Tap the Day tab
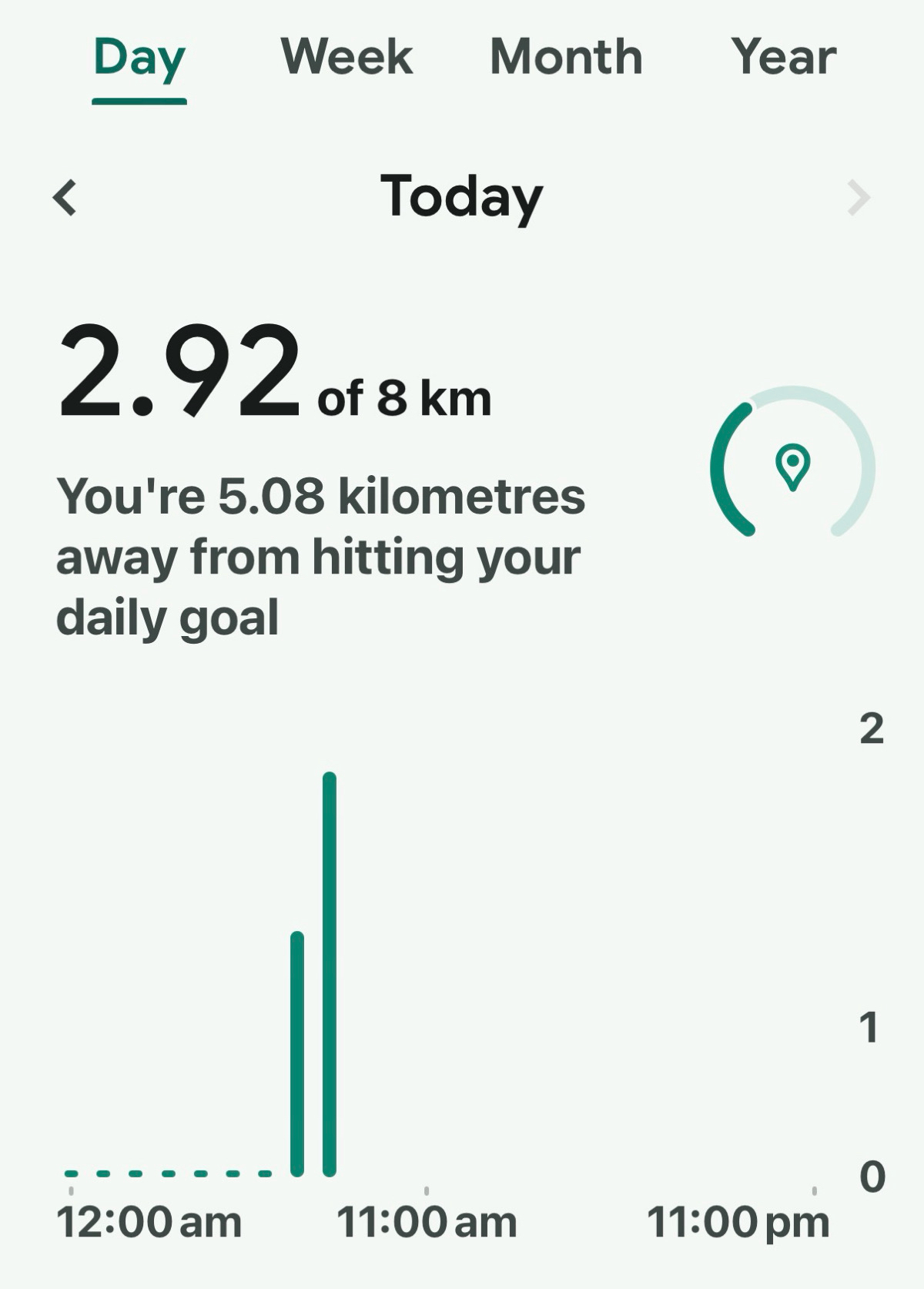The width and height of the screenshot is (924, 1289). pyautogui.click(x=139, y=59)
